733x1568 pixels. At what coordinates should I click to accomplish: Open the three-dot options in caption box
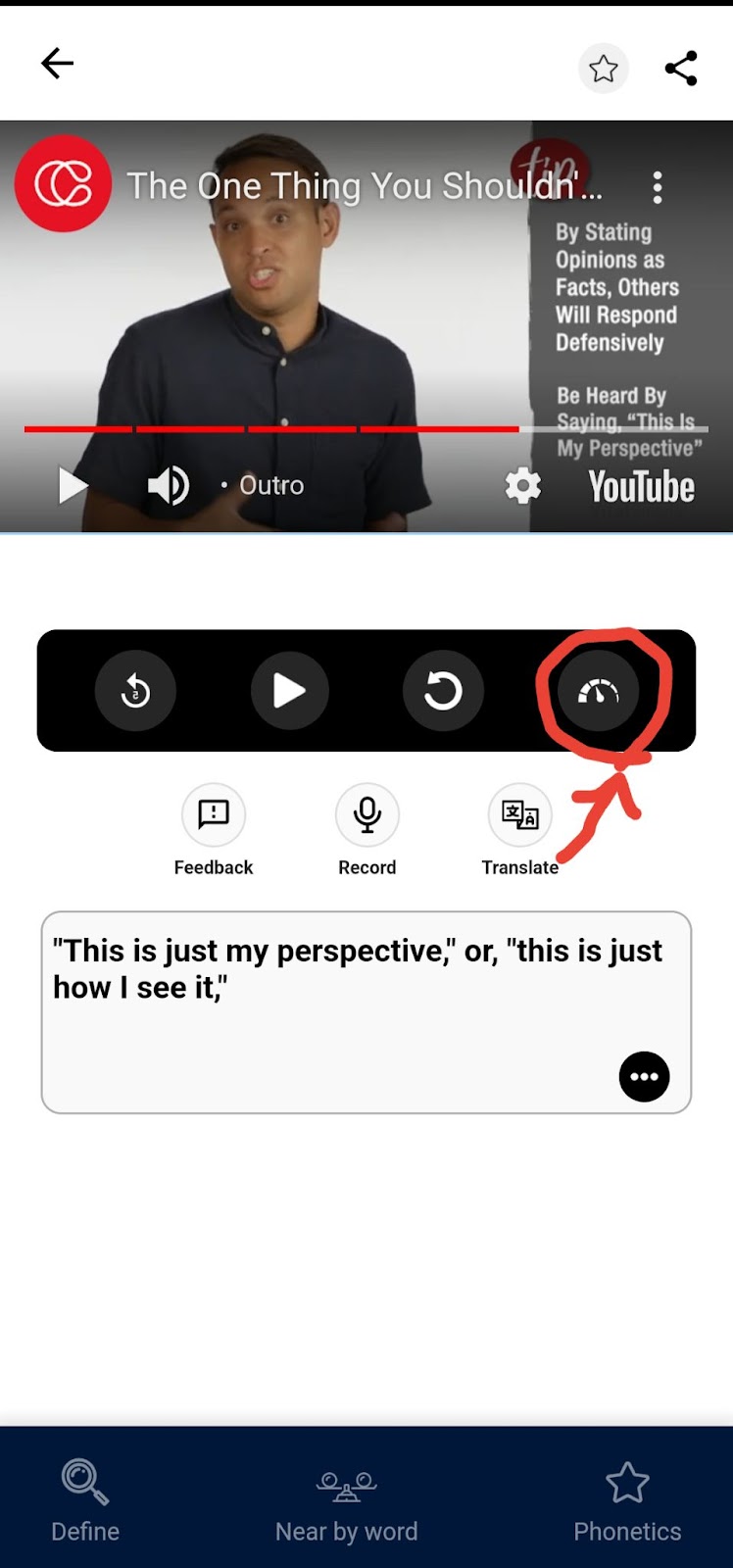(x=644, y=1077)
